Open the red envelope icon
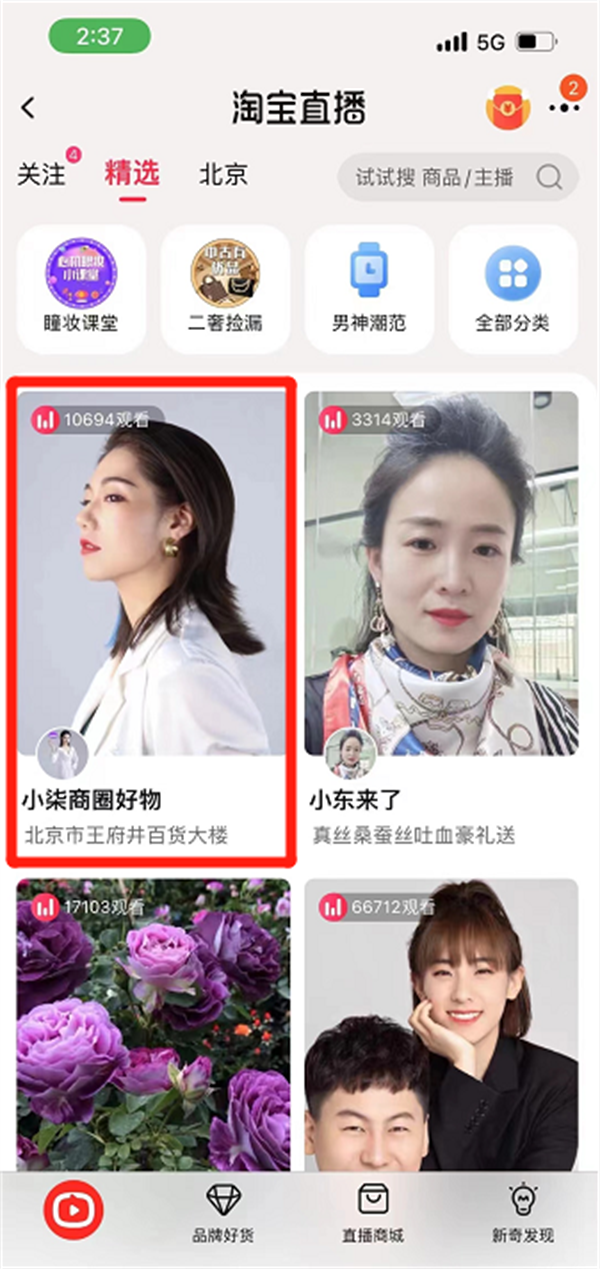Viewport: 600px width, 1269px height. pyautogui.click(x=506, y=108)
